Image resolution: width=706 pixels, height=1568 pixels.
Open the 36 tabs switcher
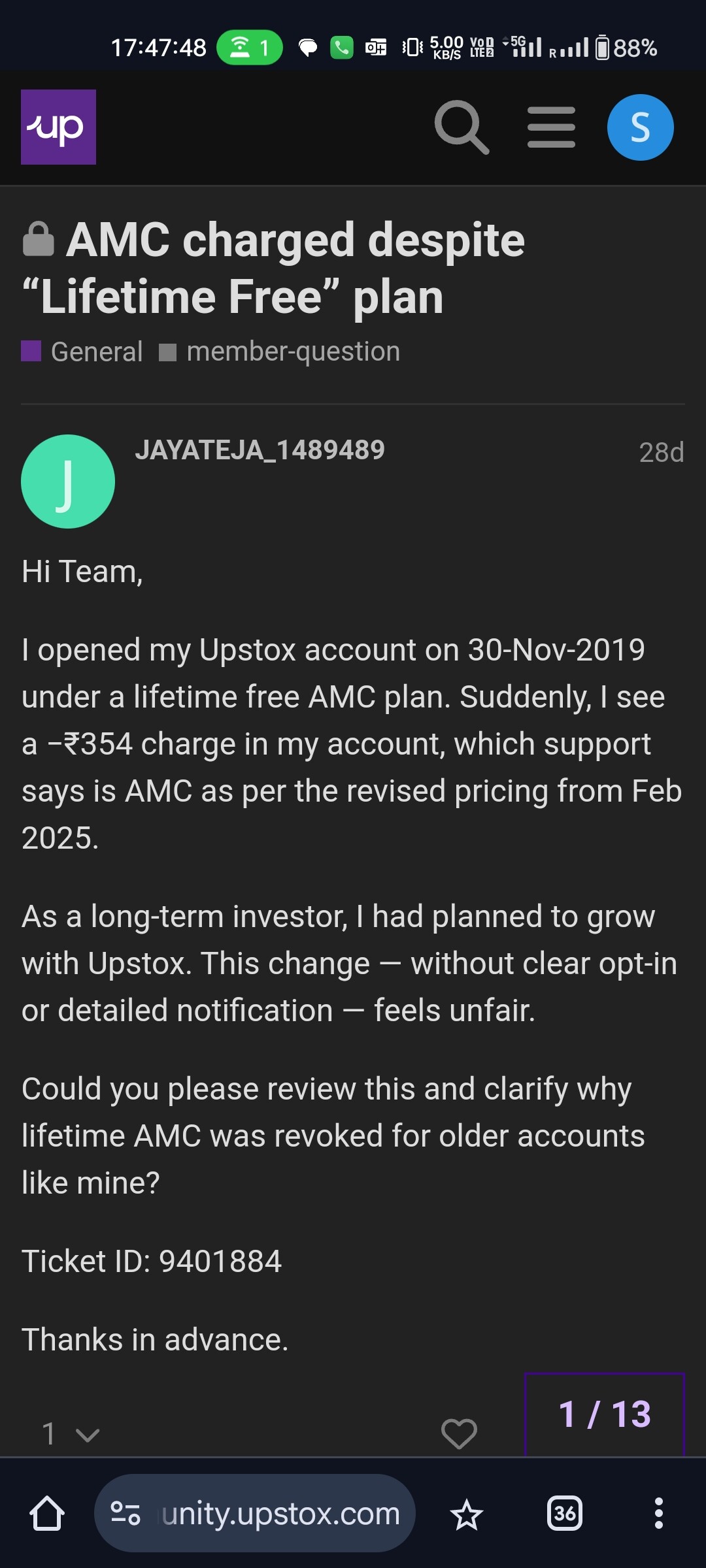tap(565, 1513)
